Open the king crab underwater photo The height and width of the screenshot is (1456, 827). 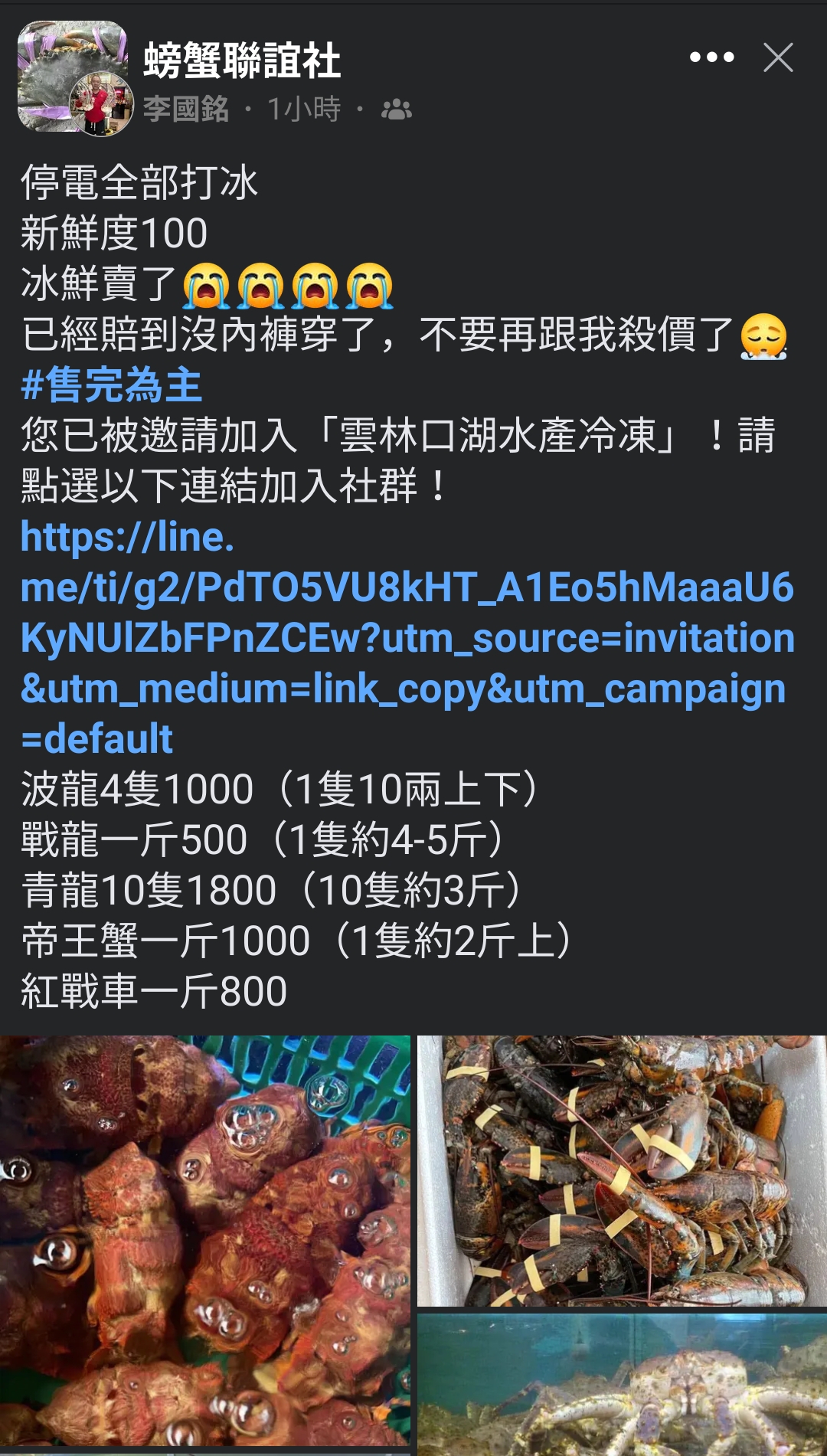(x=622, y=1385)
